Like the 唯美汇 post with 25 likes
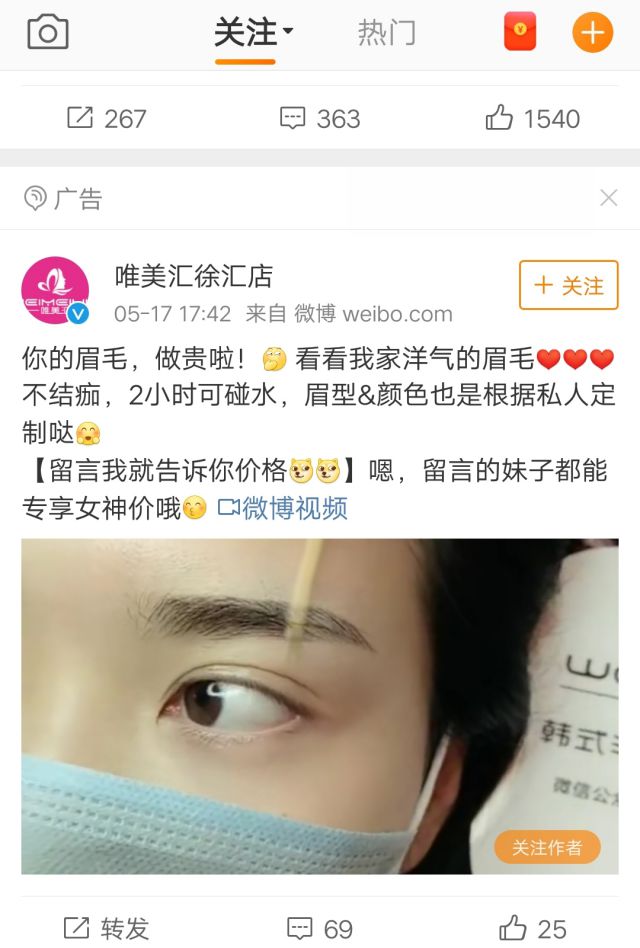 pyautogui.click(x=532, y=928)
